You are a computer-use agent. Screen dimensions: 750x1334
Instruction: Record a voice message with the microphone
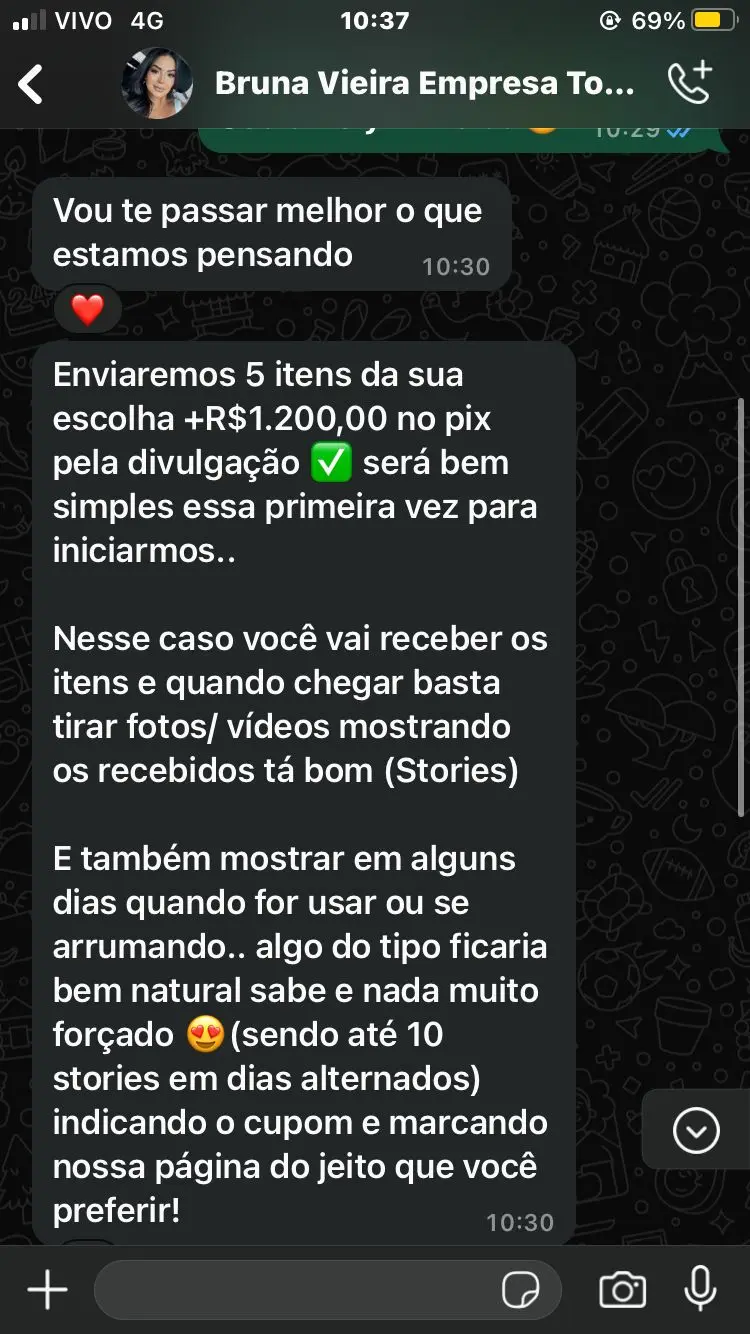pos(700,1290)
